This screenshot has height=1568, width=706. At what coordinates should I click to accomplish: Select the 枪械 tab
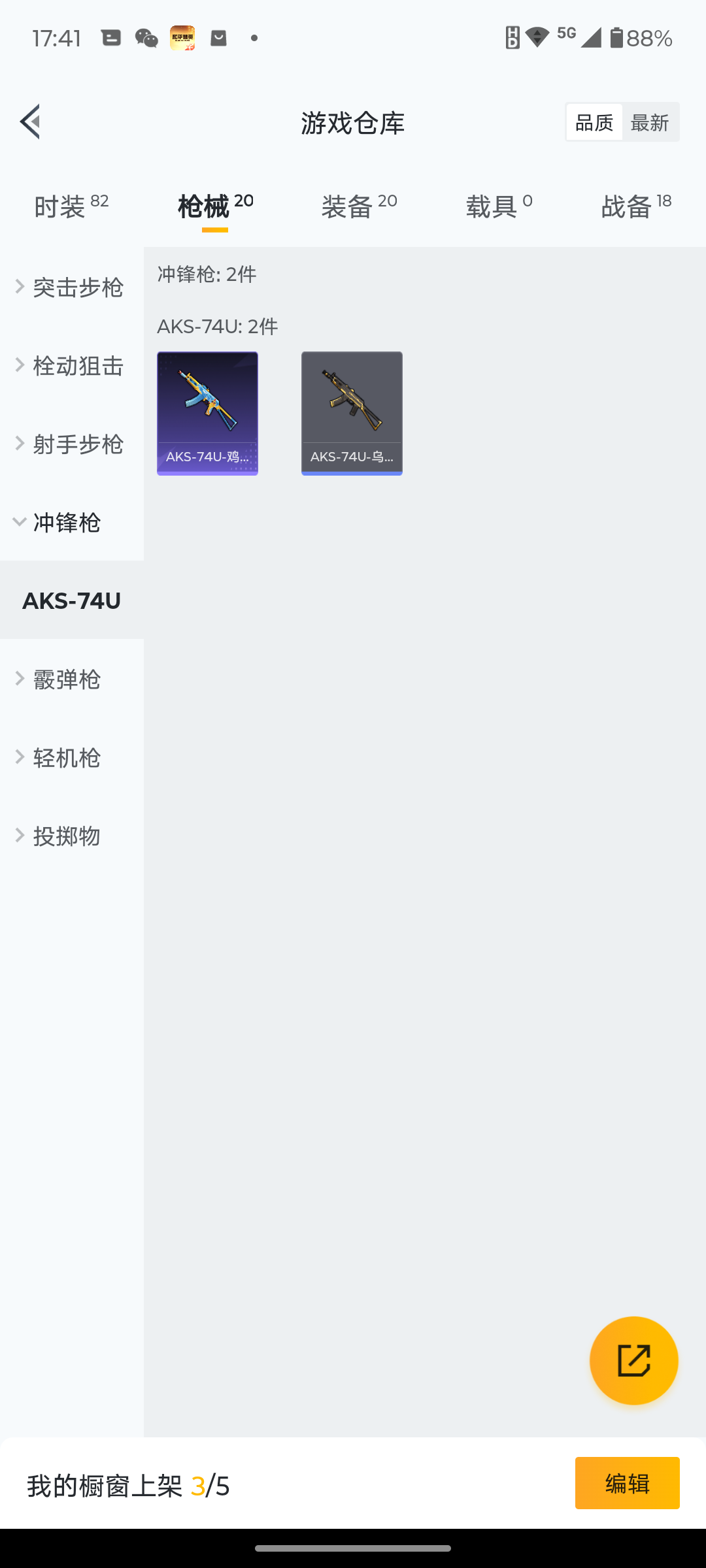click(215, 206)
